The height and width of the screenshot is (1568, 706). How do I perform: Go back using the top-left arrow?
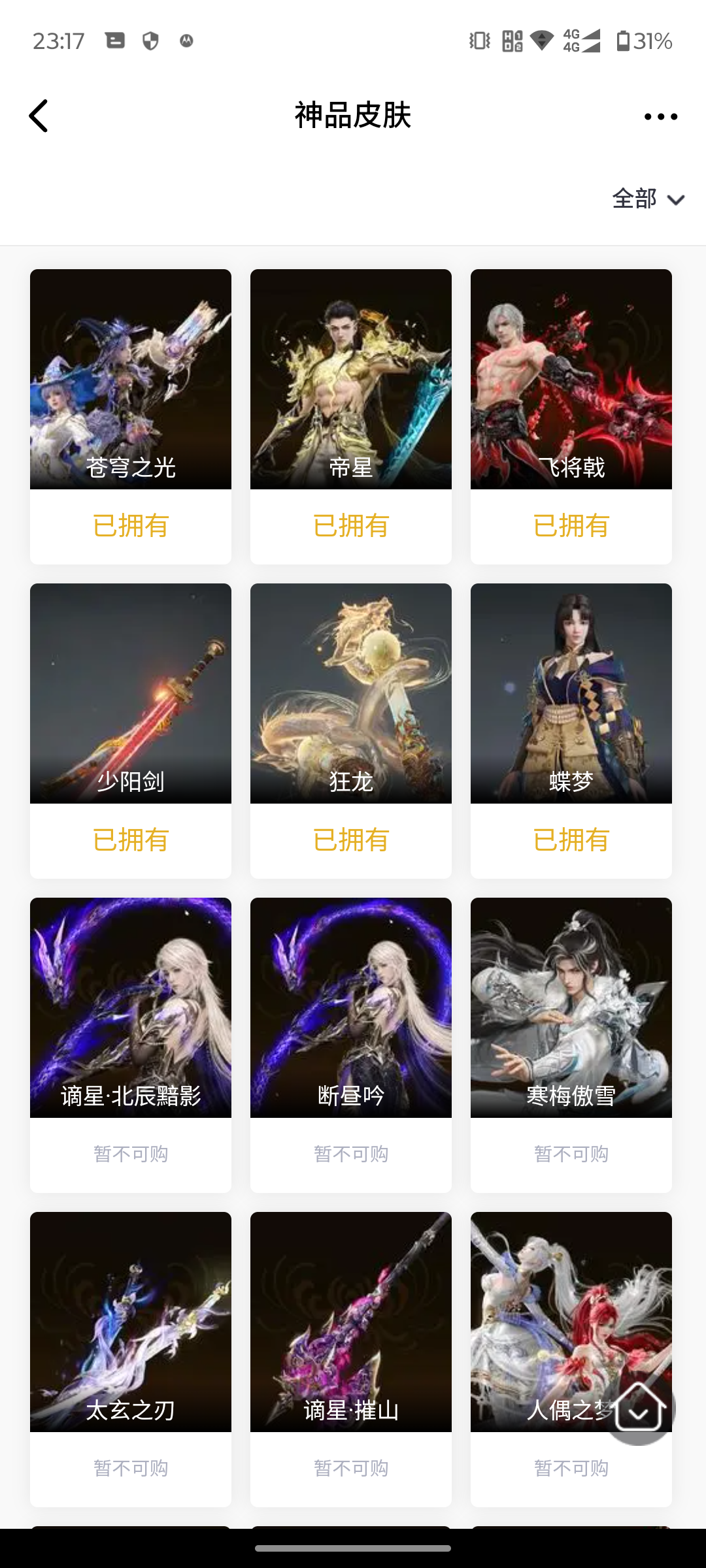(x=39, y=116)
